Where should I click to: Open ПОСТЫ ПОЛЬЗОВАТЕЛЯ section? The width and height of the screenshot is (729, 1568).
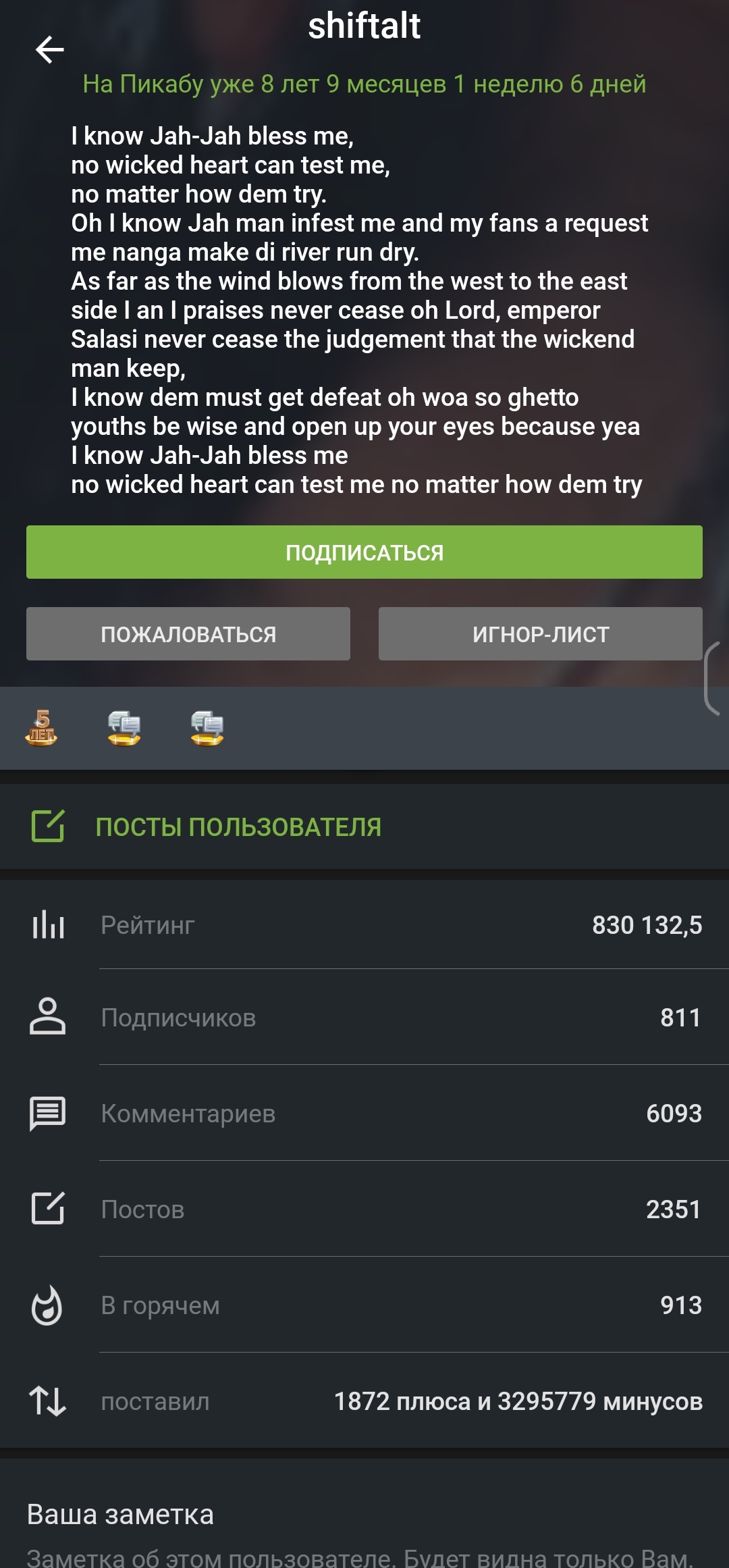pyautogui.click(x=238, y=827)
